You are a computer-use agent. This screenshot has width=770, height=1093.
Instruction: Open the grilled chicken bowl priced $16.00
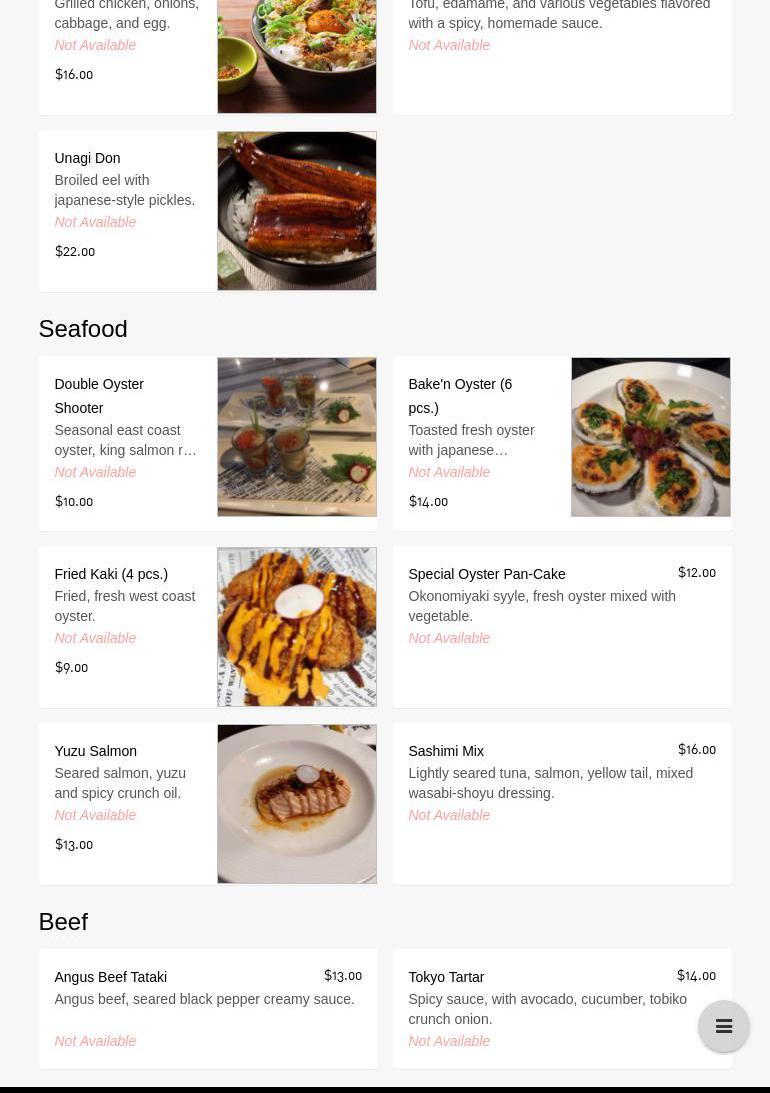click(207, 50)
